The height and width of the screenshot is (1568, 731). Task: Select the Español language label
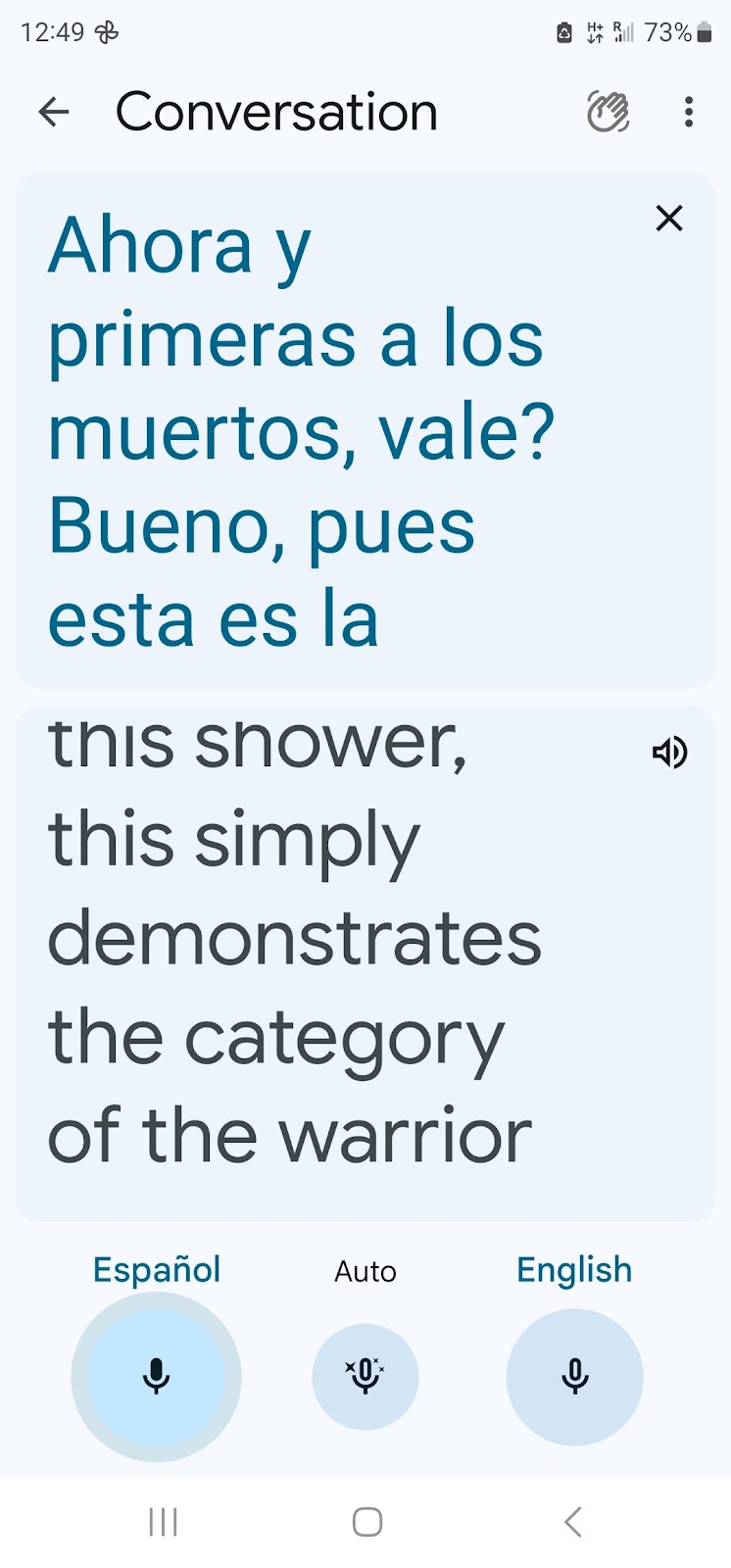157,1270
